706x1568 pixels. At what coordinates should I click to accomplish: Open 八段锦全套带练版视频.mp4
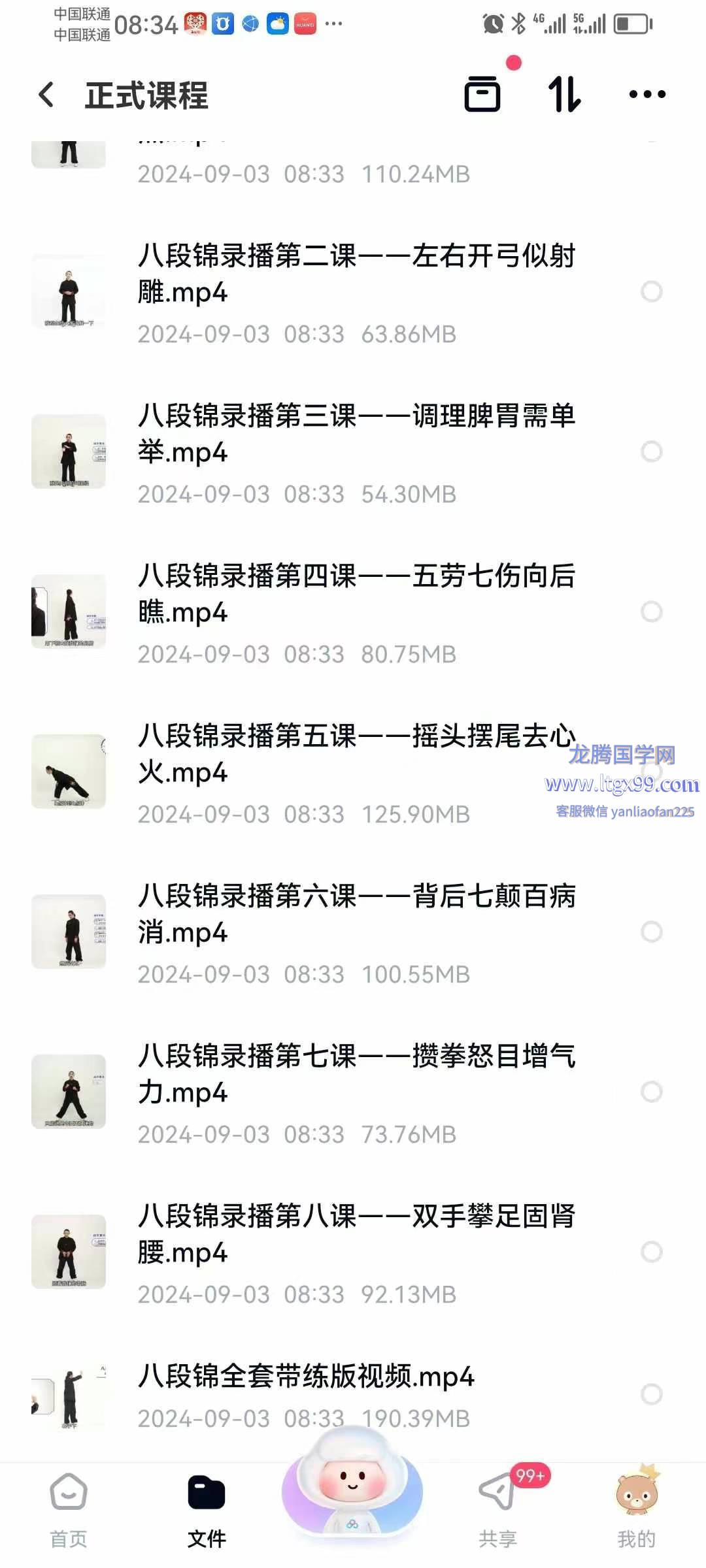[306, 1377]
